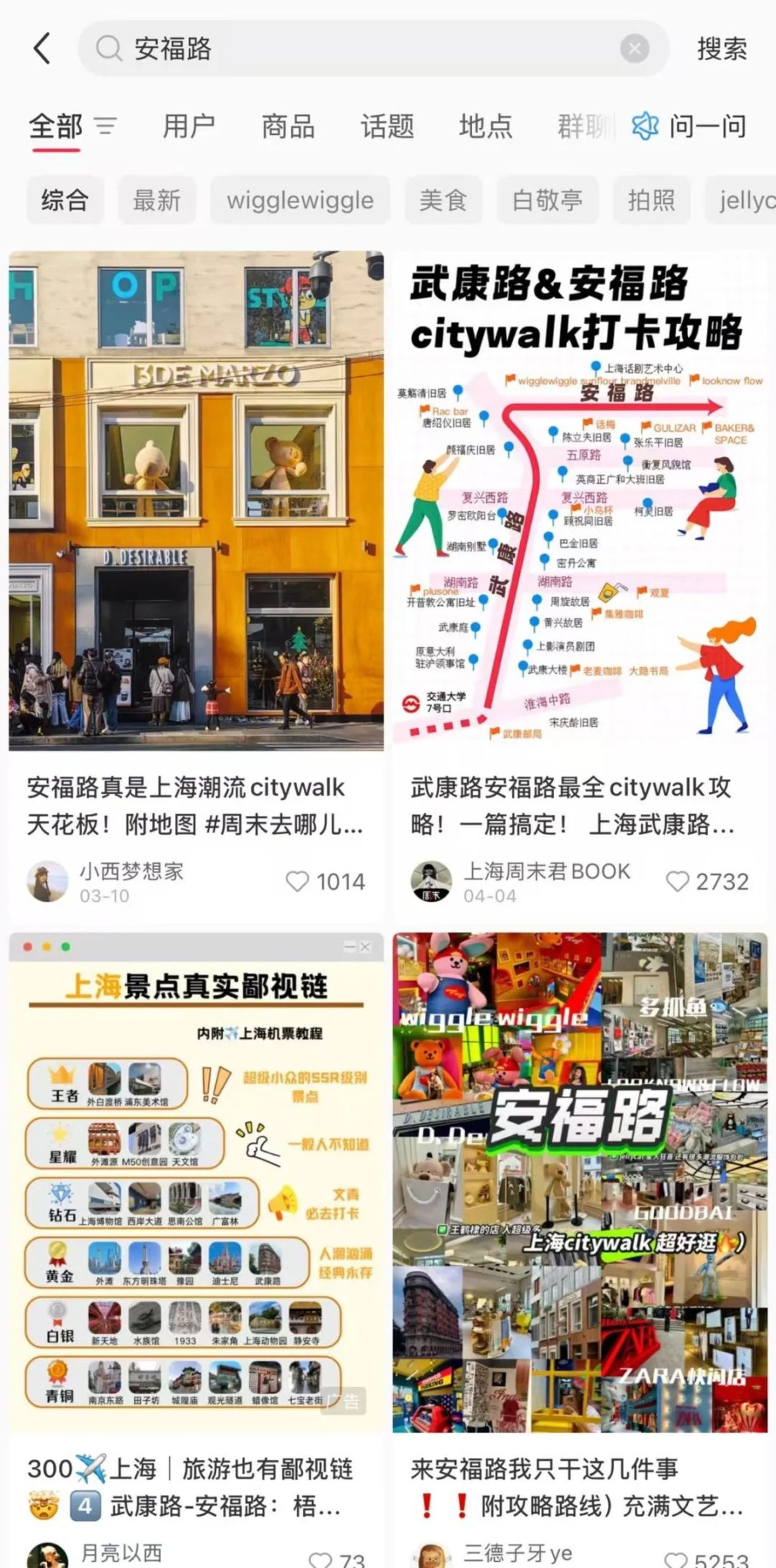Select the 拍照 chip

click(652, 200)
